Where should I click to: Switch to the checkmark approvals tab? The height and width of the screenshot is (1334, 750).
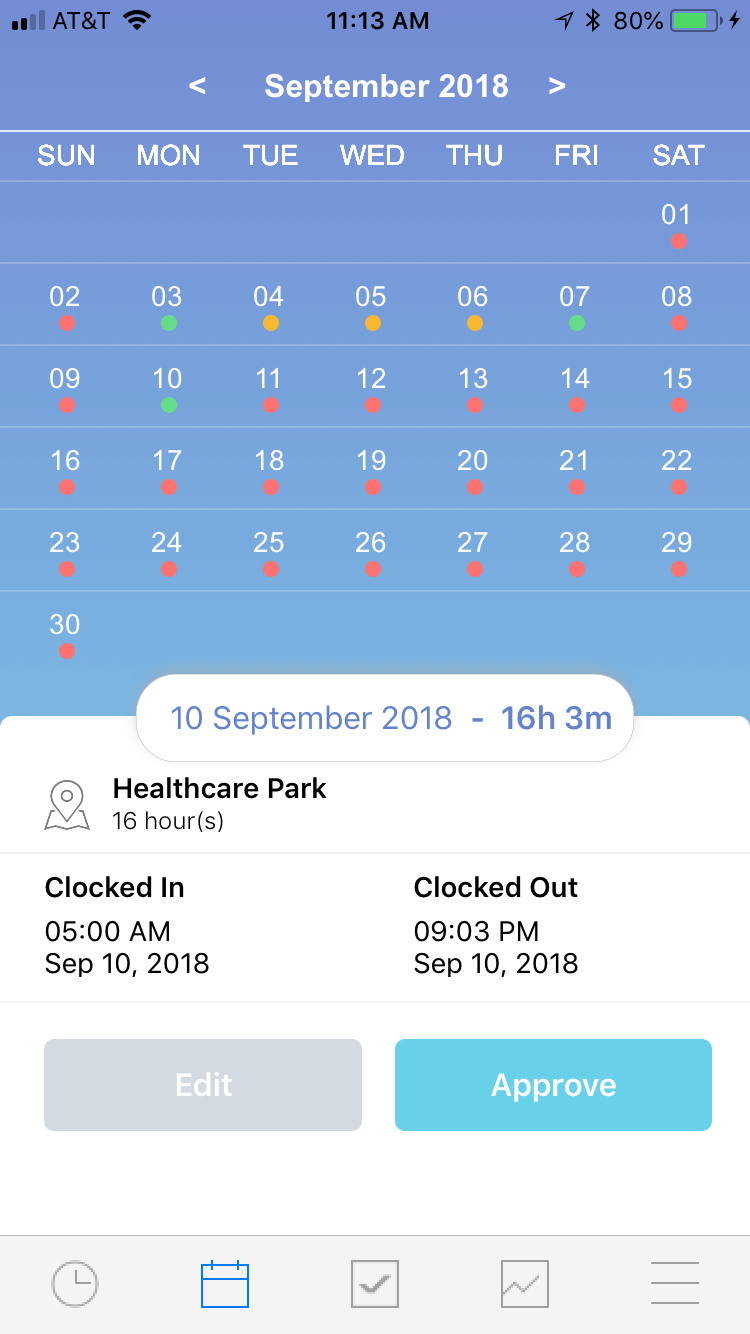click(375, 1284)
